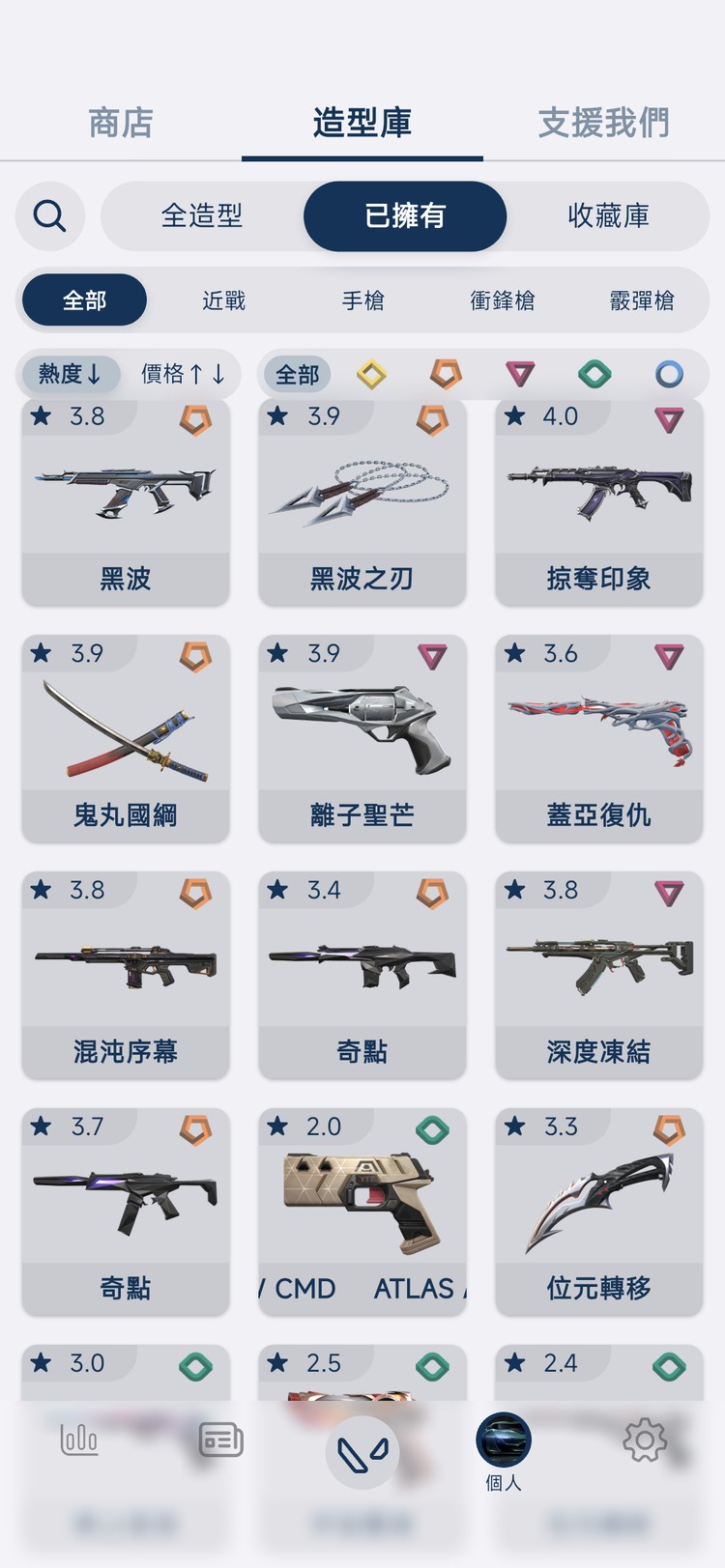
Task: Open the settings gear icon
Action: 644,1439
